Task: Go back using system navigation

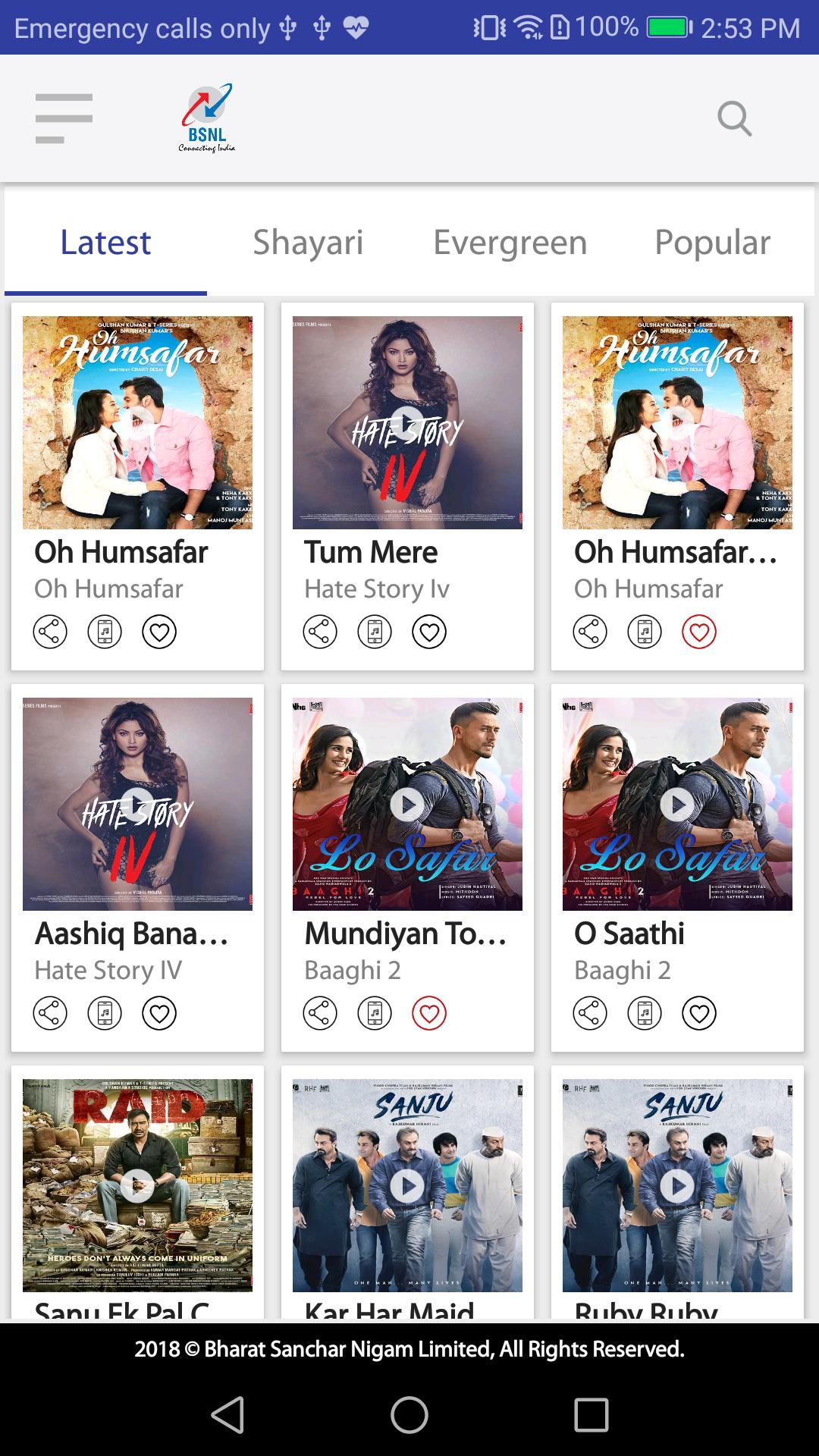Action: pos(227,1415)
